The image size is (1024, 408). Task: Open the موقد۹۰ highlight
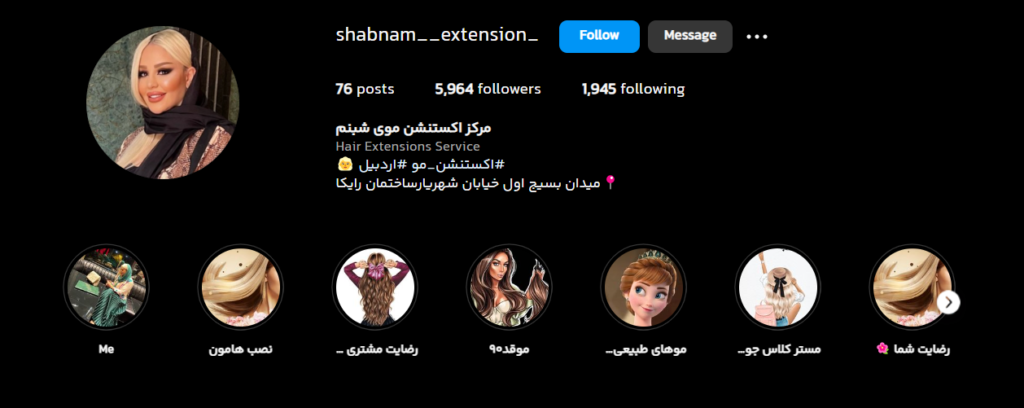[509, 287]
